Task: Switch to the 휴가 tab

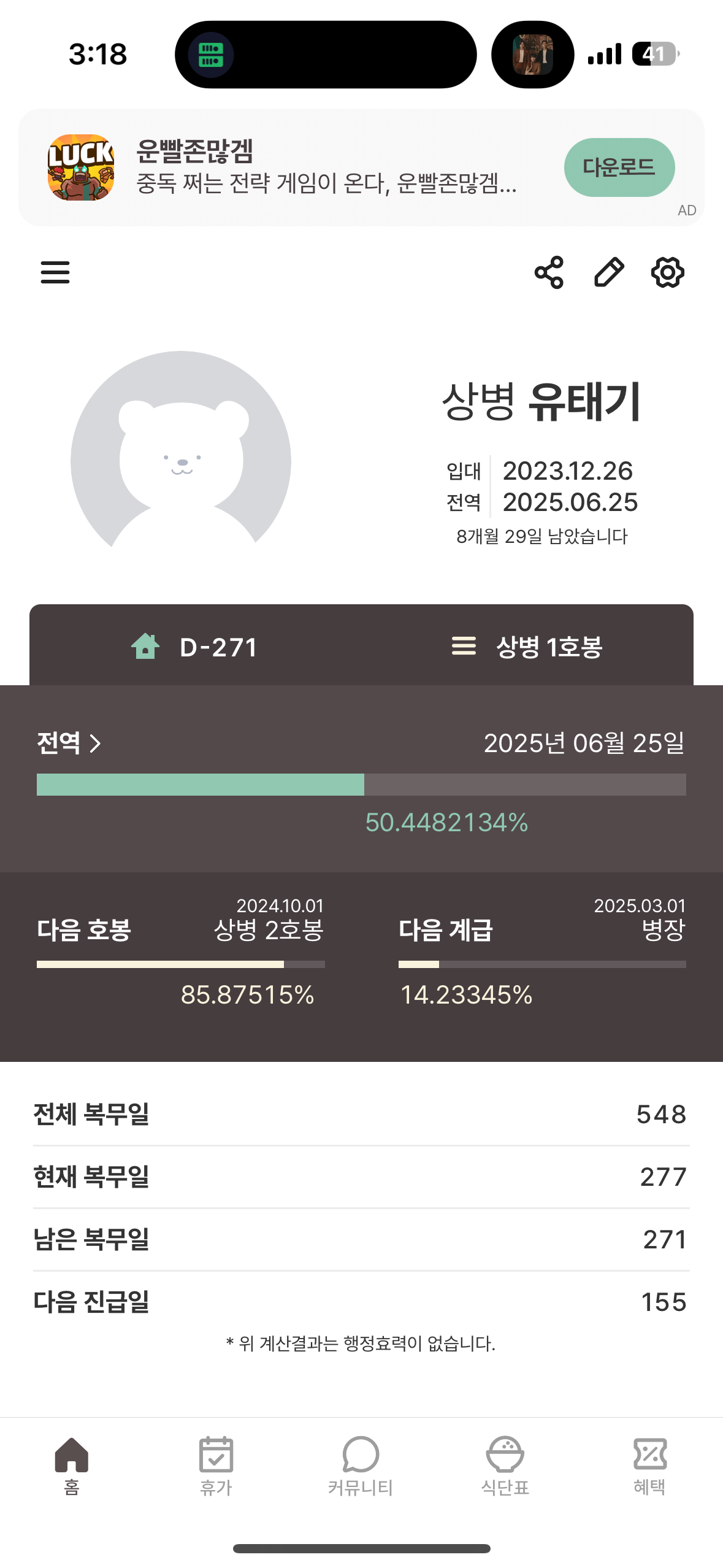Action: (x=216, y=1466)
